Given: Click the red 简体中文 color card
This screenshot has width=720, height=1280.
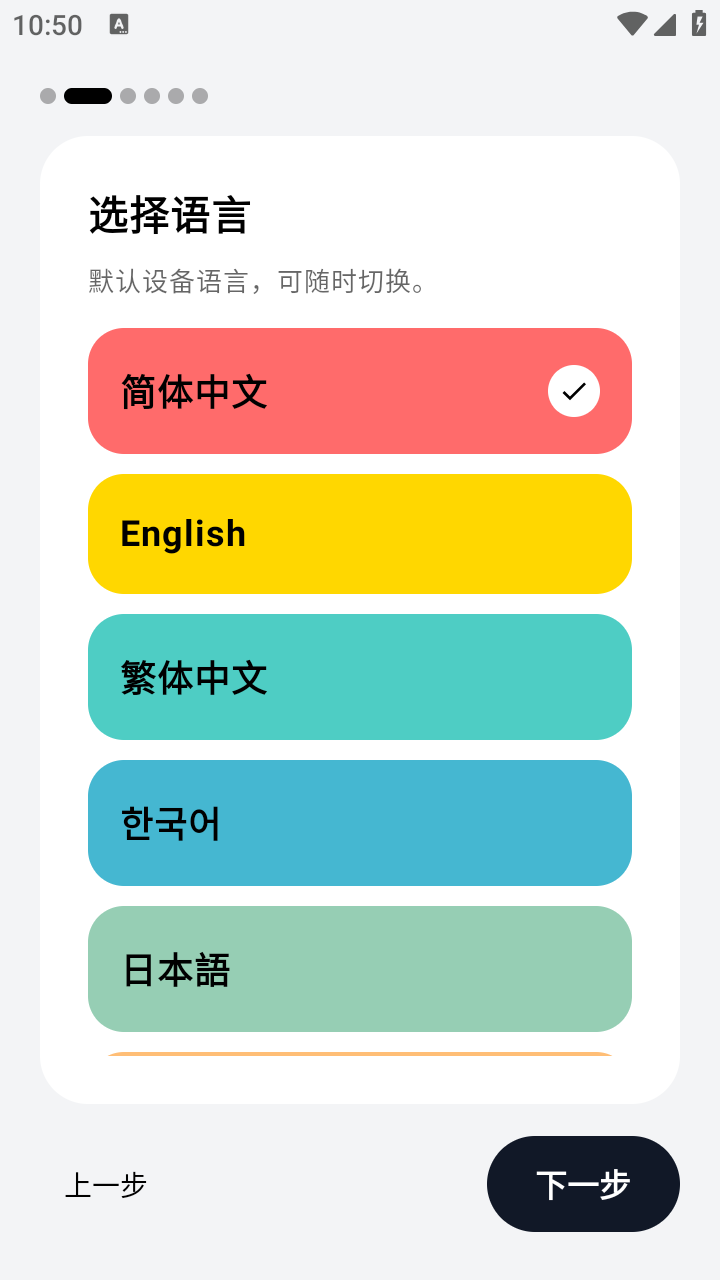Looking at the screenshot, I should point(360,391).
